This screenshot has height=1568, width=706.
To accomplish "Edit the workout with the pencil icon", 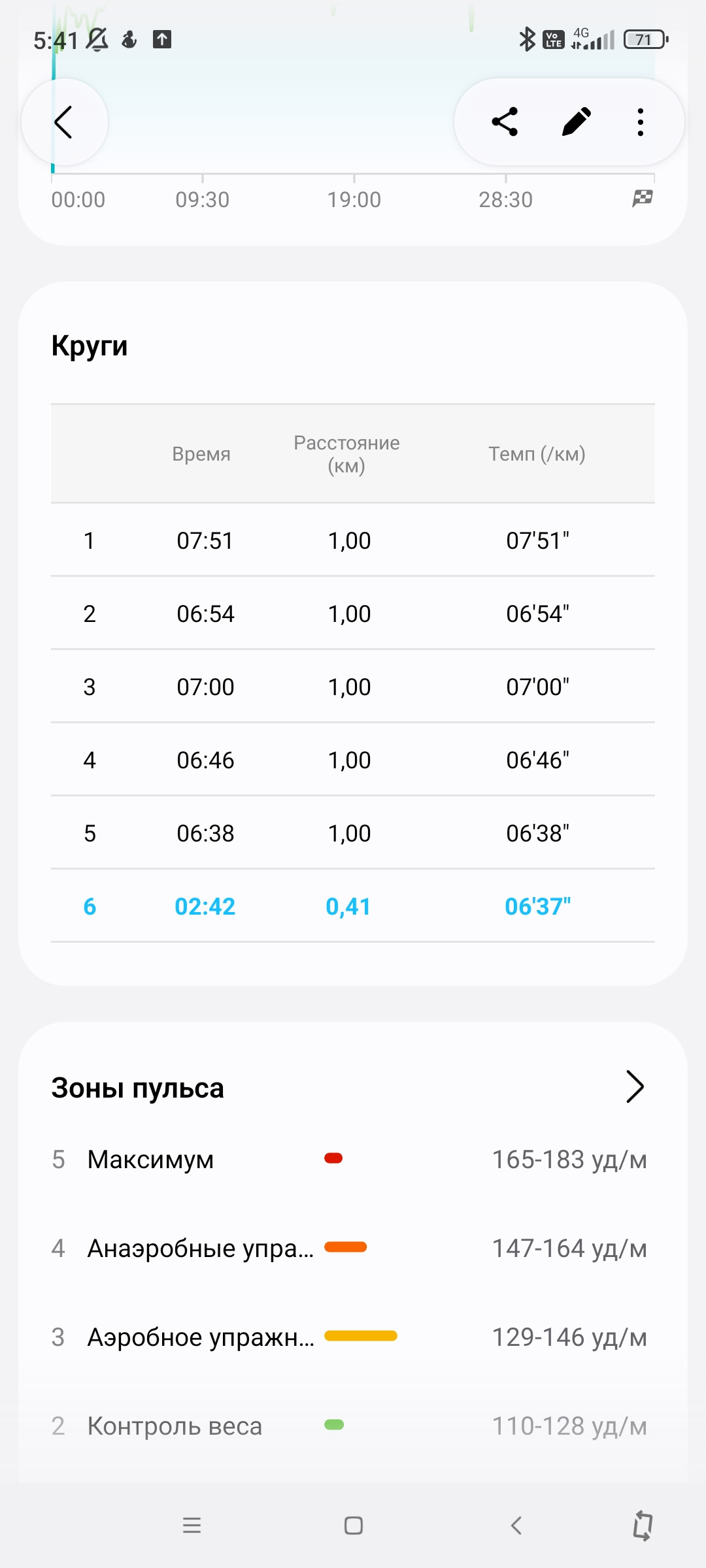I will tap(576, 122).
